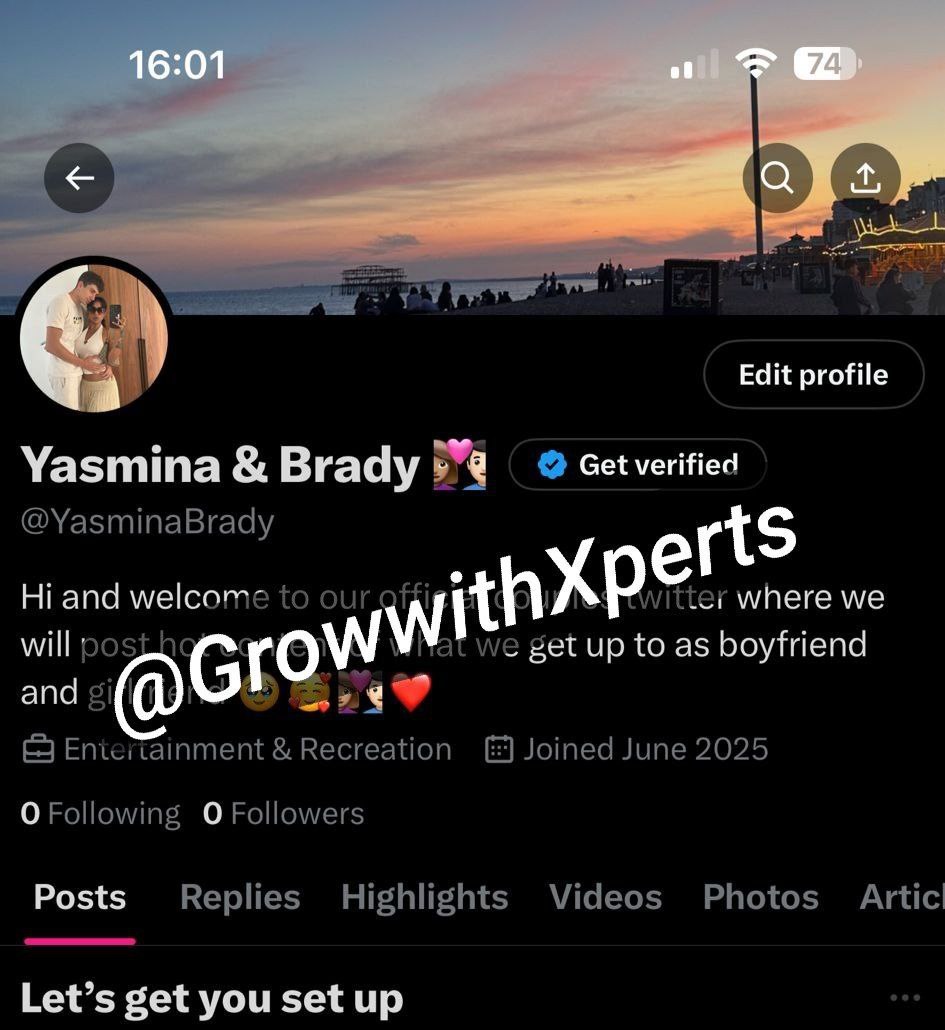
Task: Switch to the Replies tab
Action: (240, 898)
